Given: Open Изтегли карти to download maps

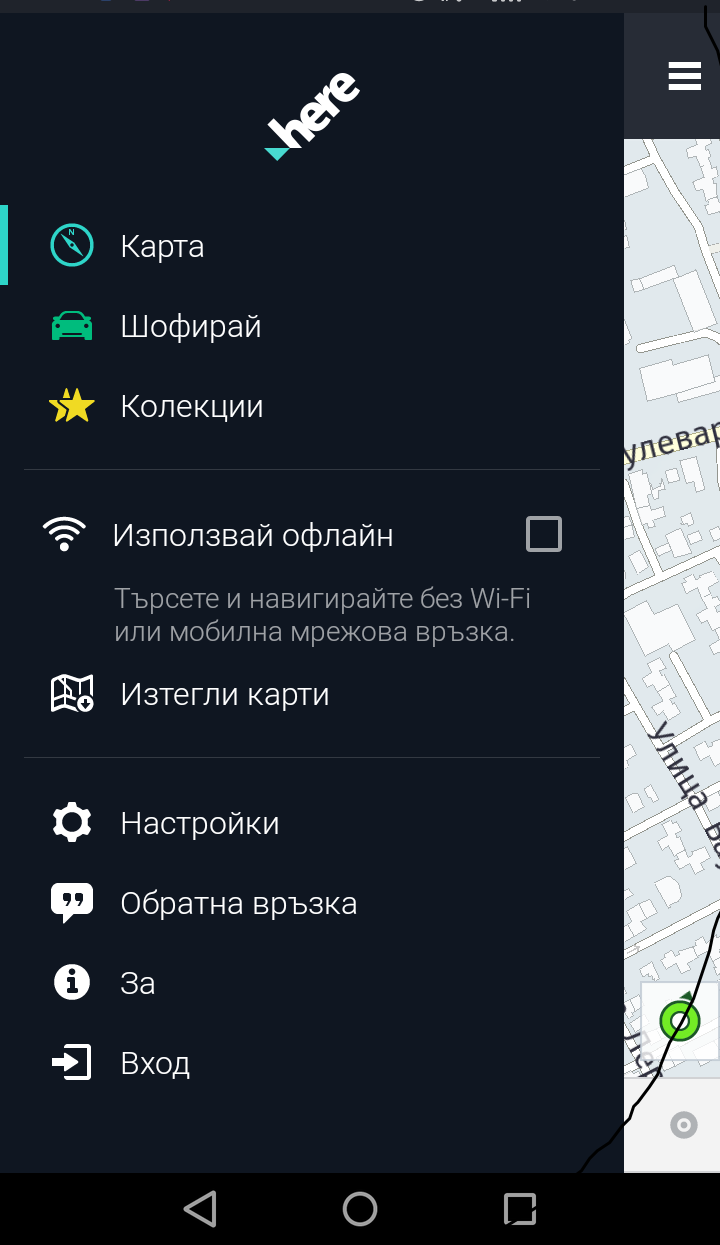Looking at the screenshot, I should click(x=224, y=694).
